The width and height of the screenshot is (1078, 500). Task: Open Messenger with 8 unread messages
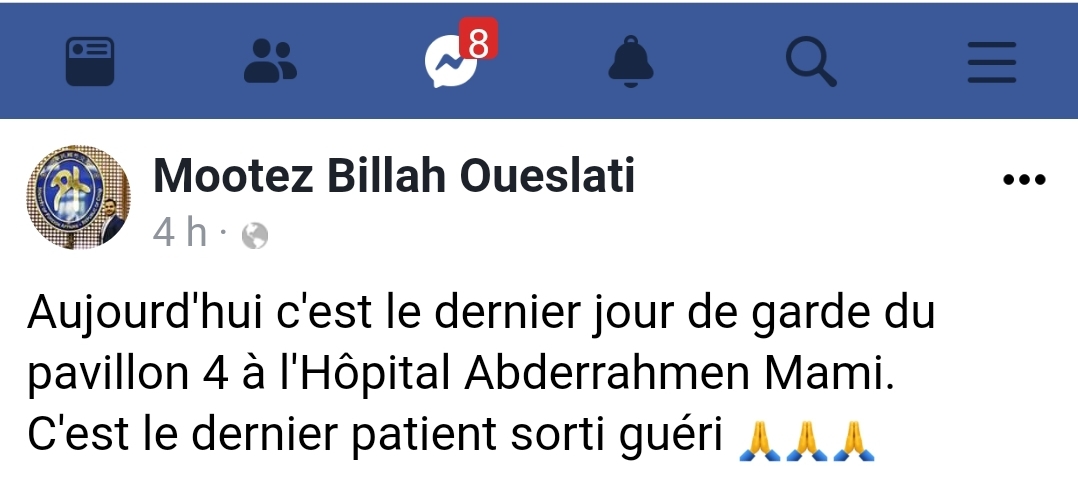pos(450,62)
